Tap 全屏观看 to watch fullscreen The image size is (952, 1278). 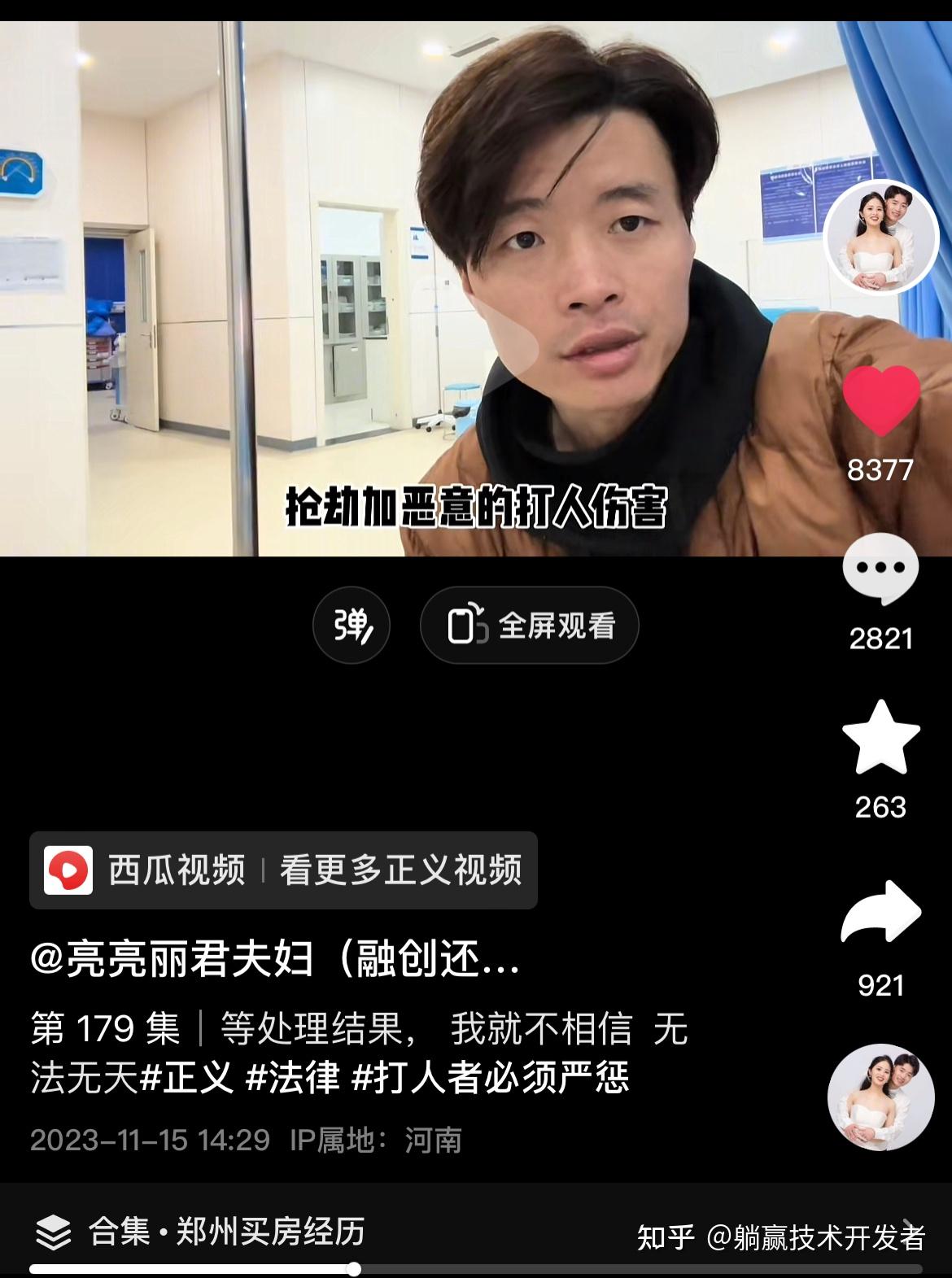click(x=530, y=625)
